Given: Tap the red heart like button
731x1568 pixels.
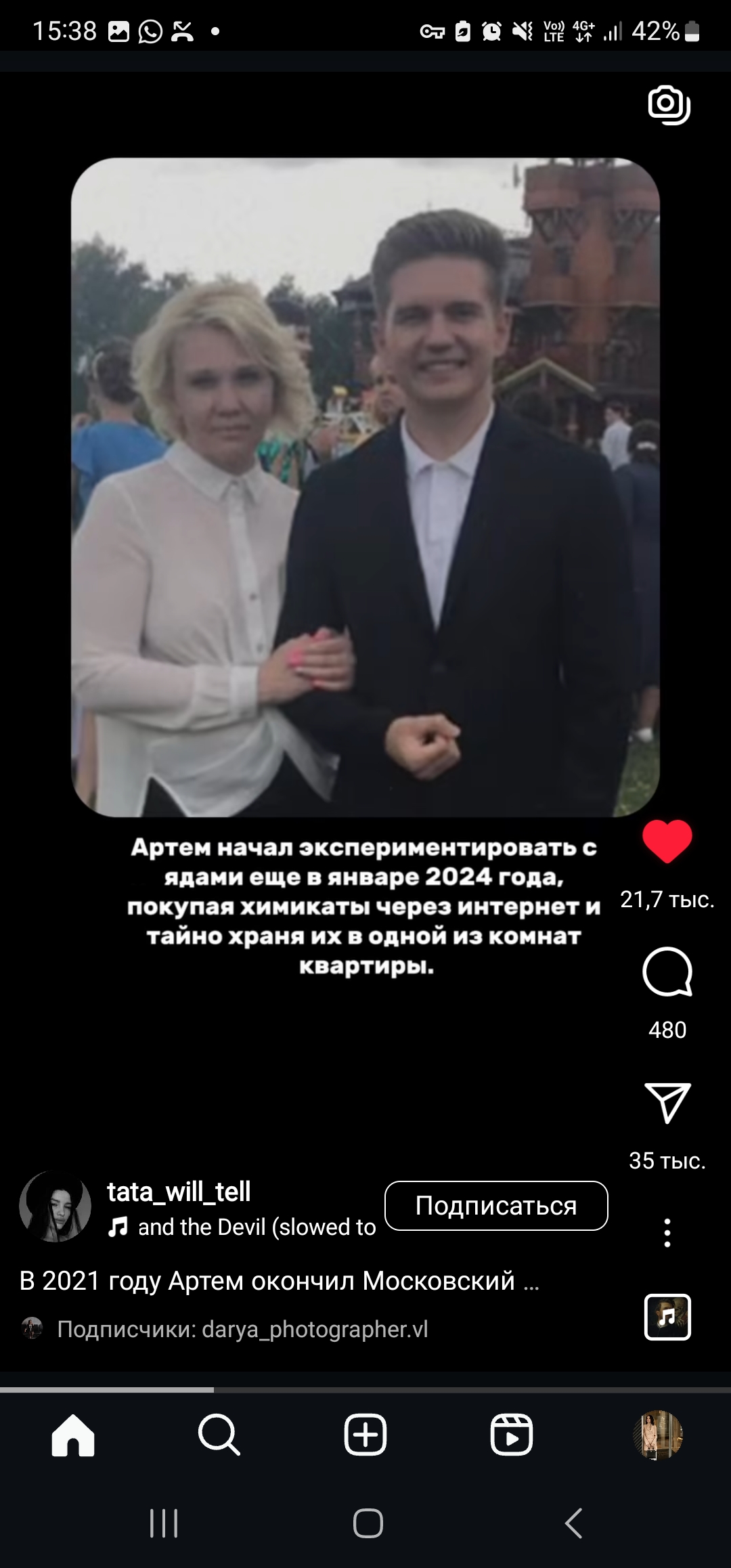Looking at the screenshot, I should (667, 841).
